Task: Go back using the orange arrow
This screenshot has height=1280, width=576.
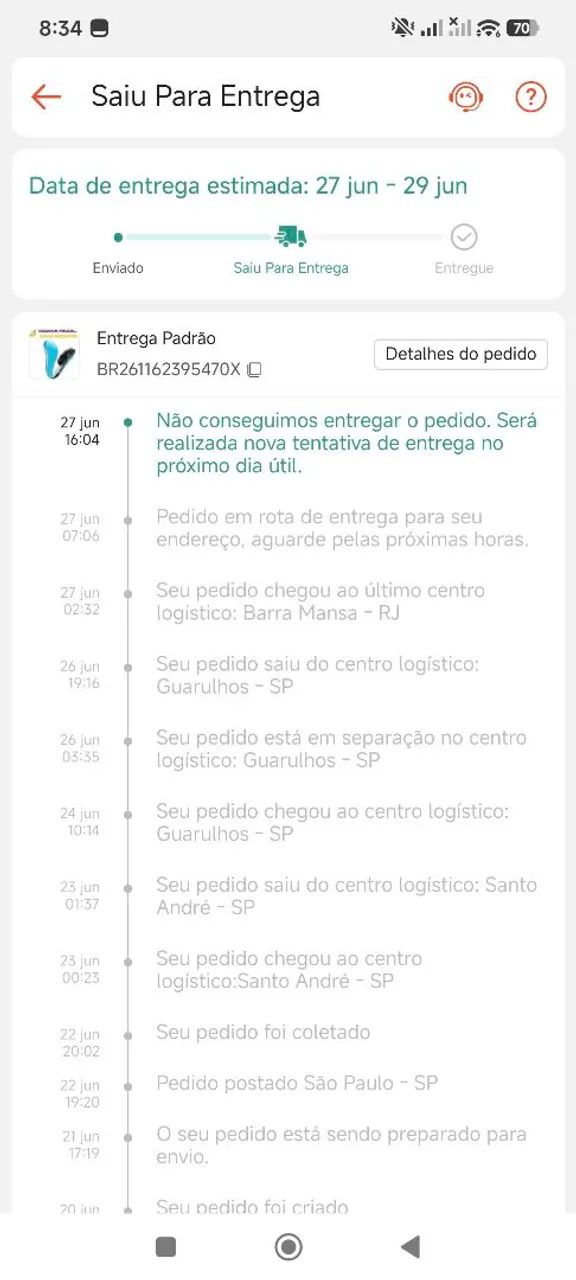Action: 46,97
